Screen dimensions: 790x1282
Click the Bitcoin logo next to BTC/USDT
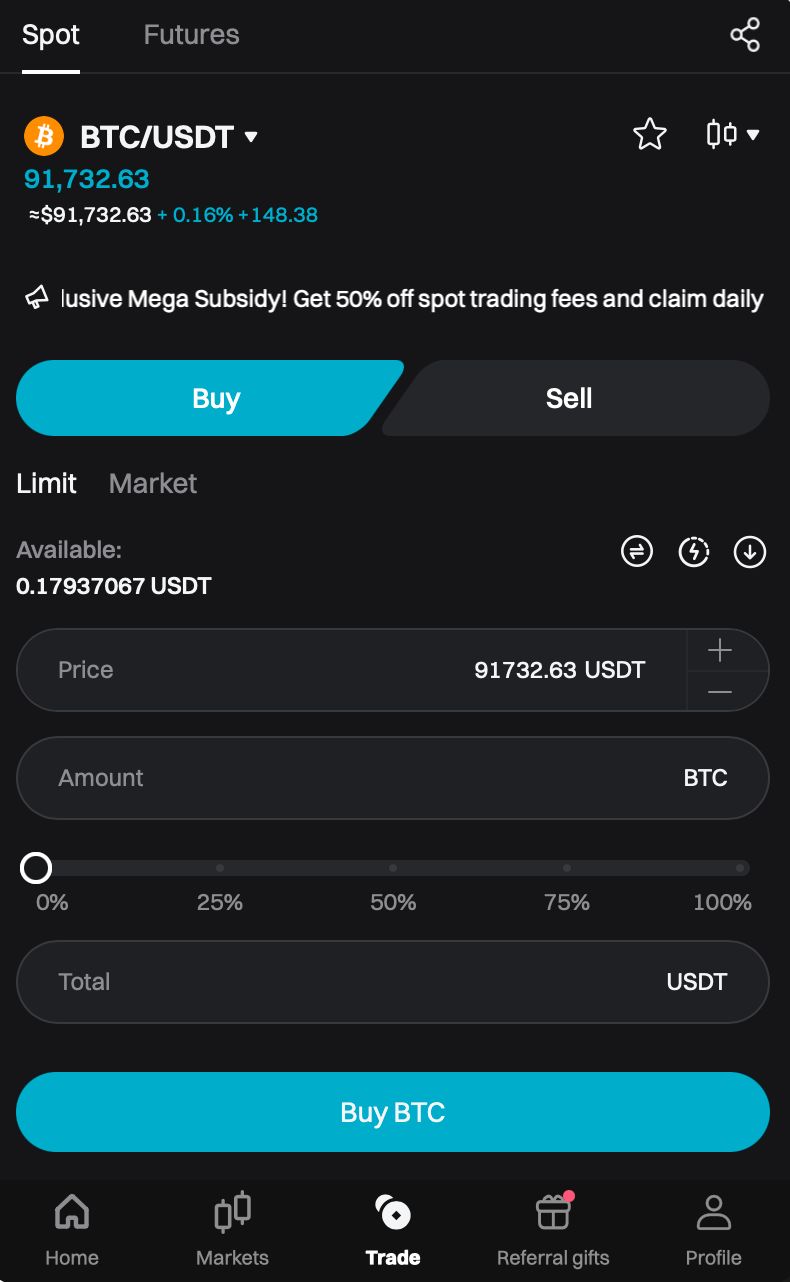click(x=43, y=135)
